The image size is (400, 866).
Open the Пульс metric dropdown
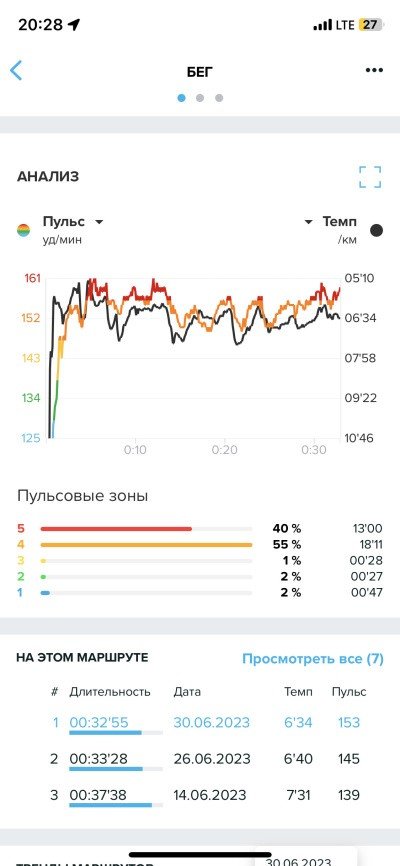click(x=72, y=221)
